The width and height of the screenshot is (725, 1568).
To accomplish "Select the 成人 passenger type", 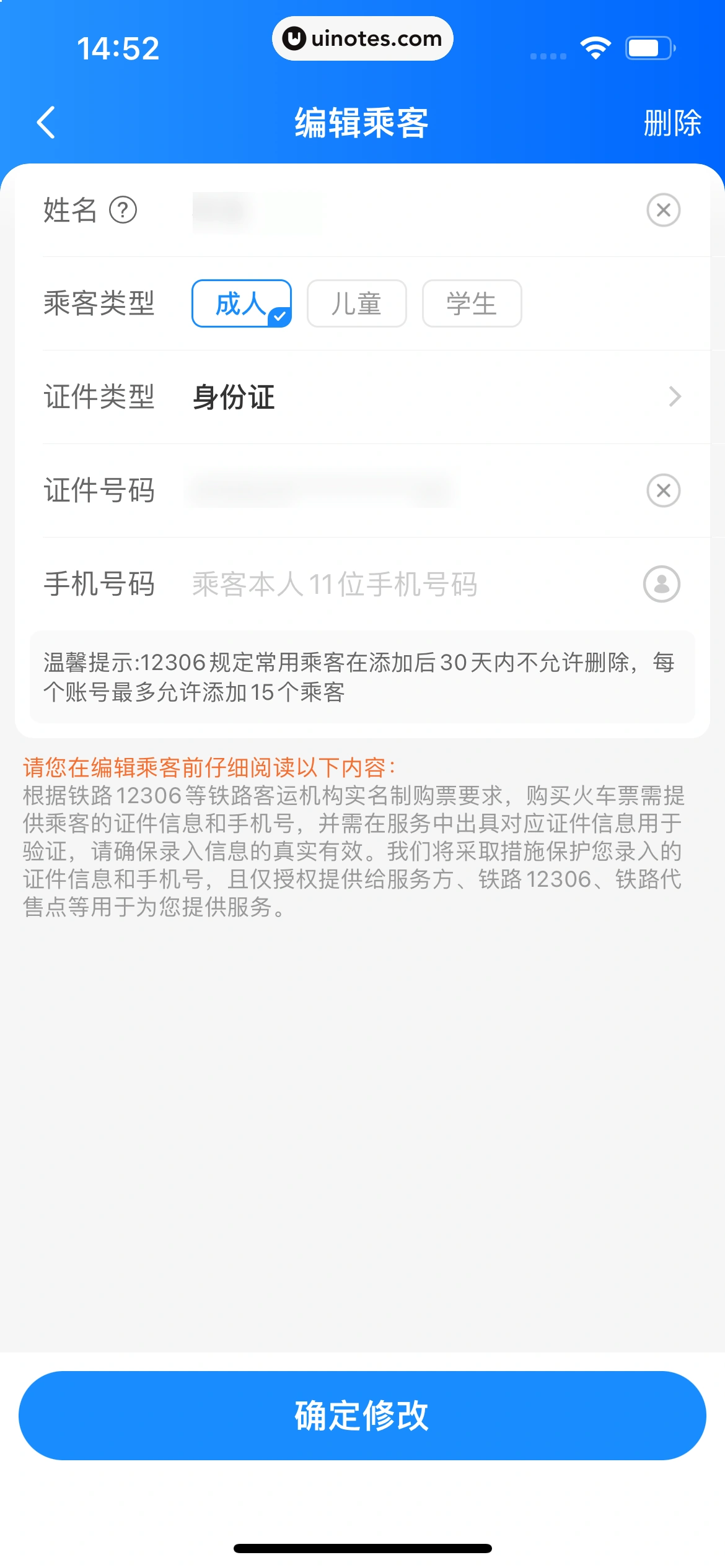I will pos(241,303).
